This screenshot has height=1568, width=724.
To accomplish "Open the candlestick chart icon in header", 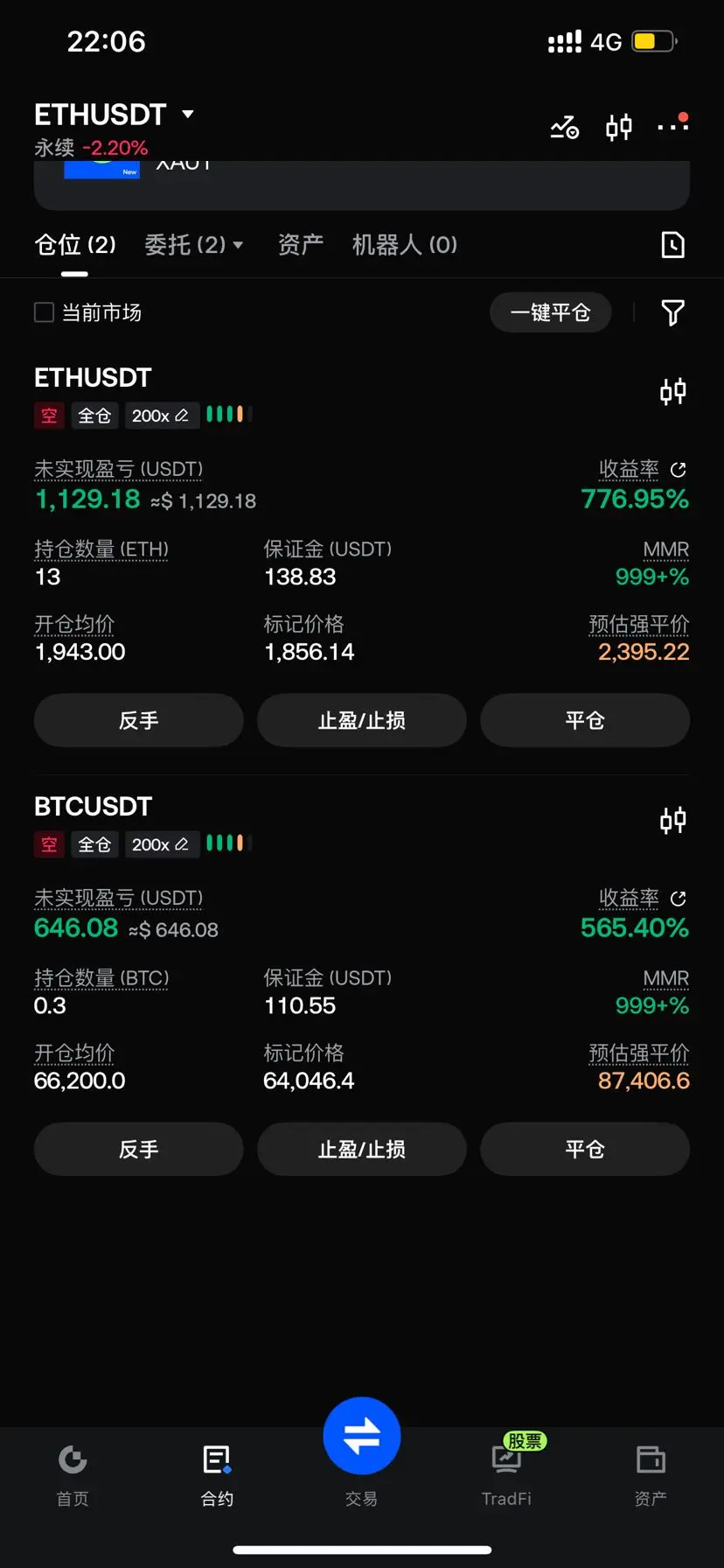I will [619, 128].
